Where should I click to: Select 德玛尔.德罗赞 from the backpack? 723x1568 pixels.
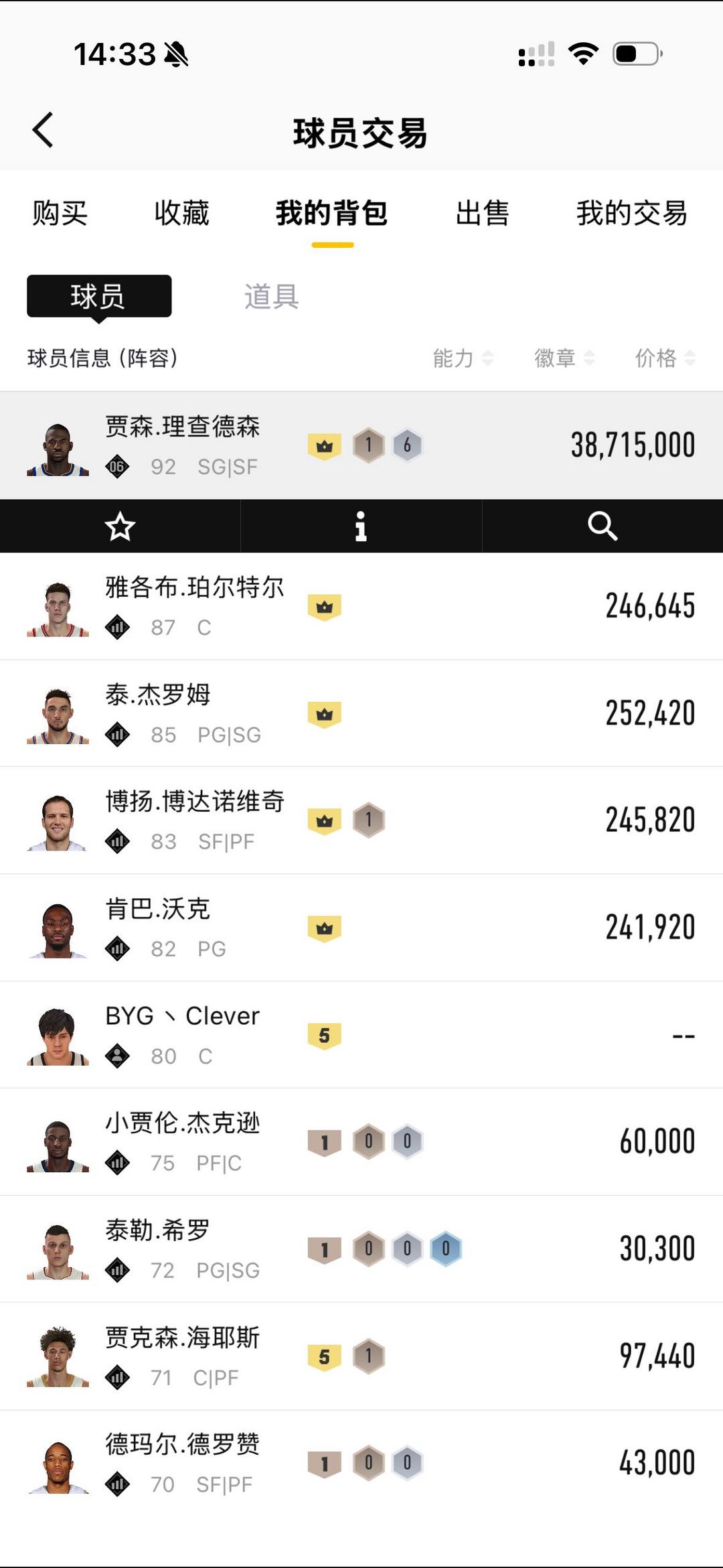point(361,1464)
